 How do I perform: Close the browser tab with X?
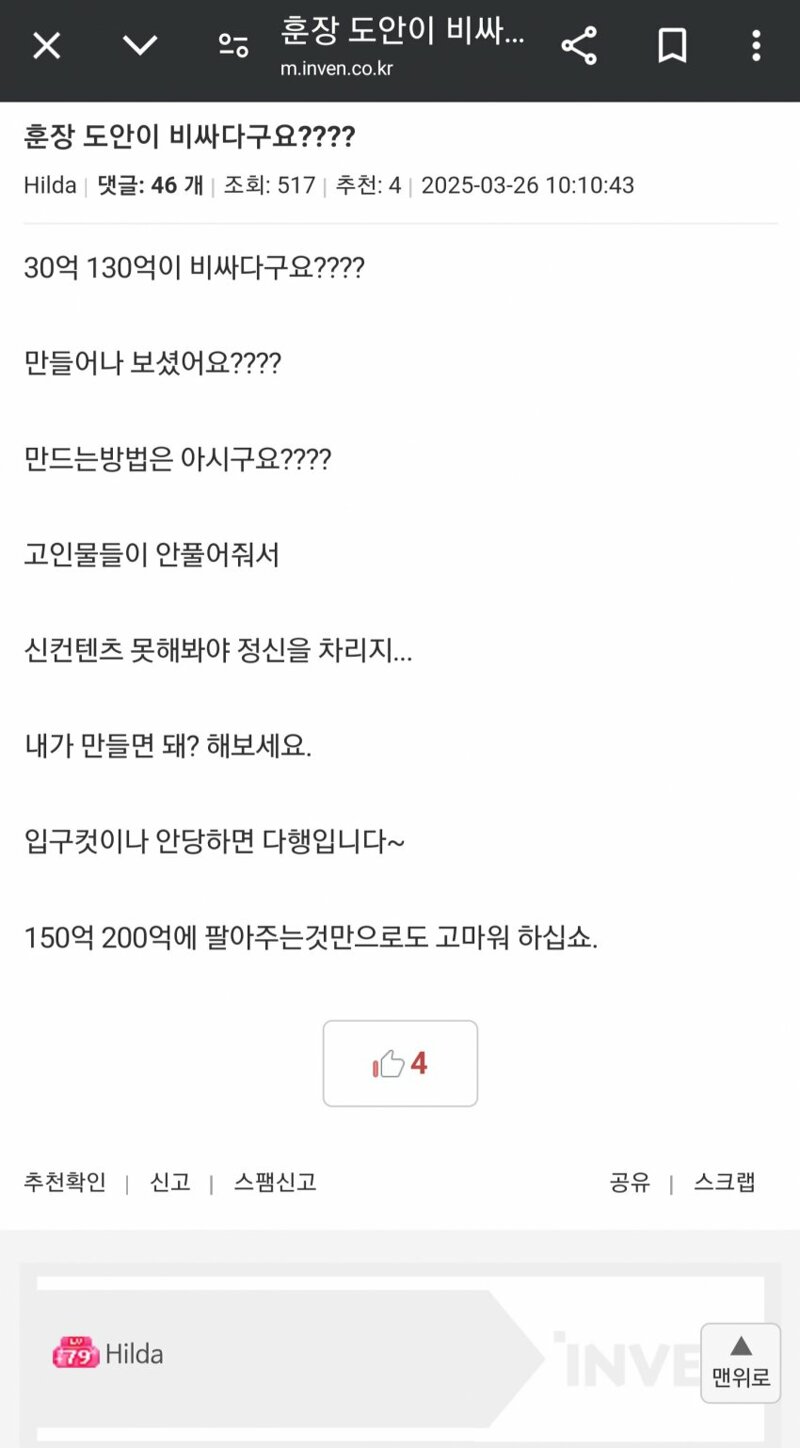point(47,45)
